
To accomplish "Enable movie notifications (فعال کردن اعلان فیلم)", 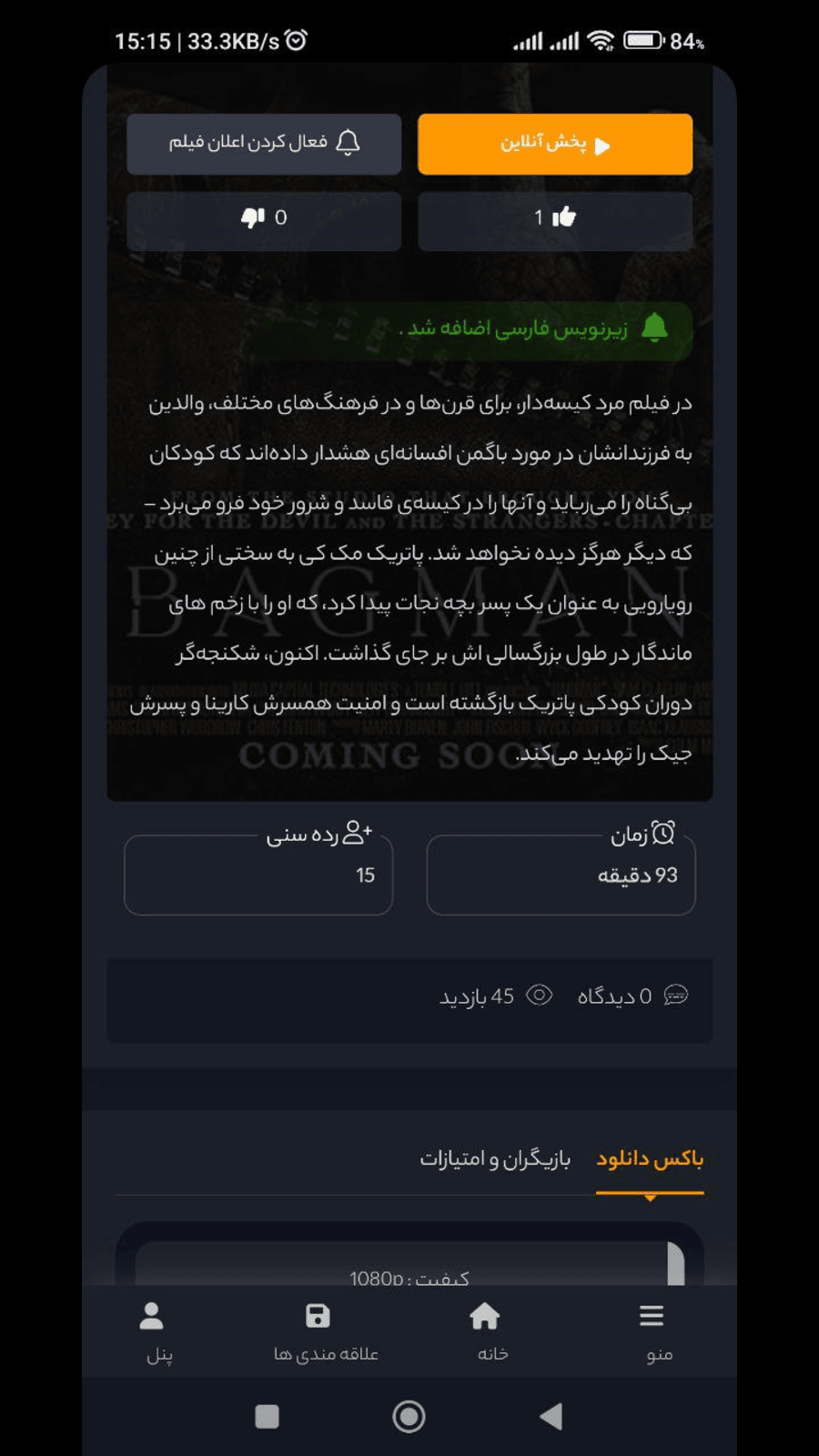I will (264, 144).
